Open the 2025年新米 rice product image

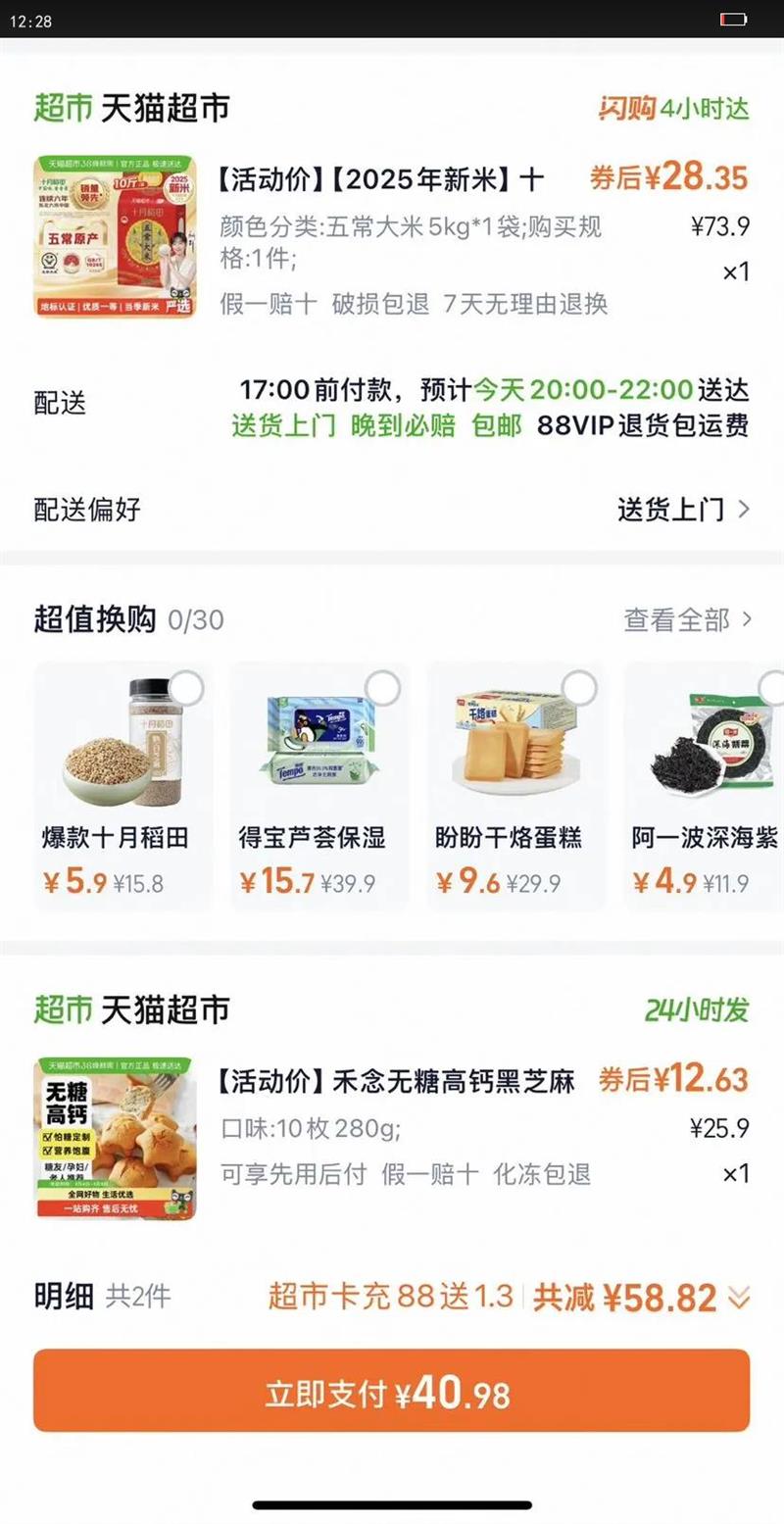coord(115,236)
